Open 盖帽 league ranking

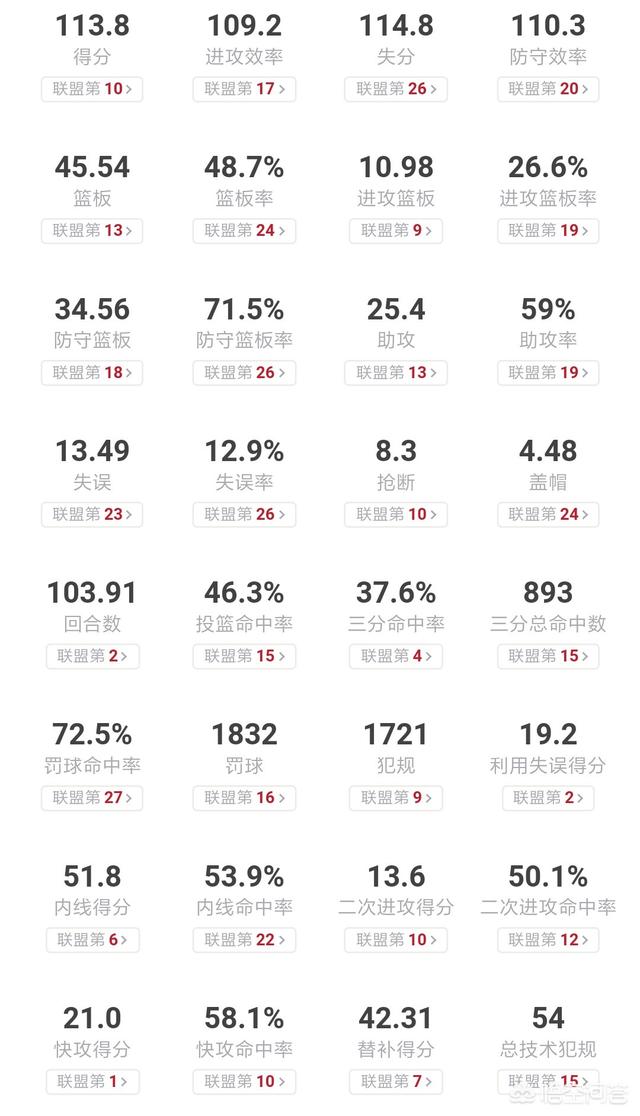548,514
